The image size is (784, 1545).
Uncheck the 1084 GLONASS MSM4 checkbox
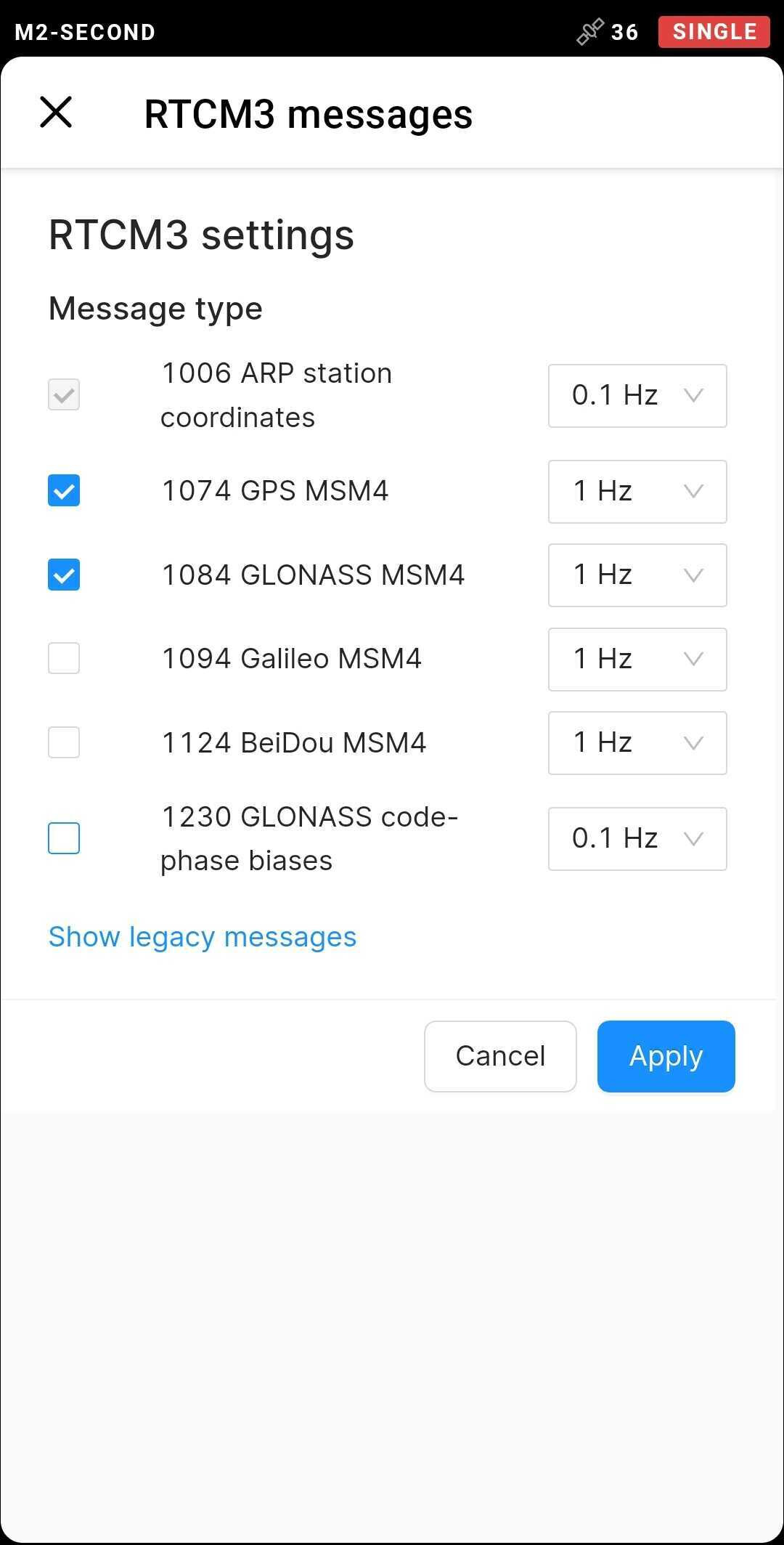point(64,575)
